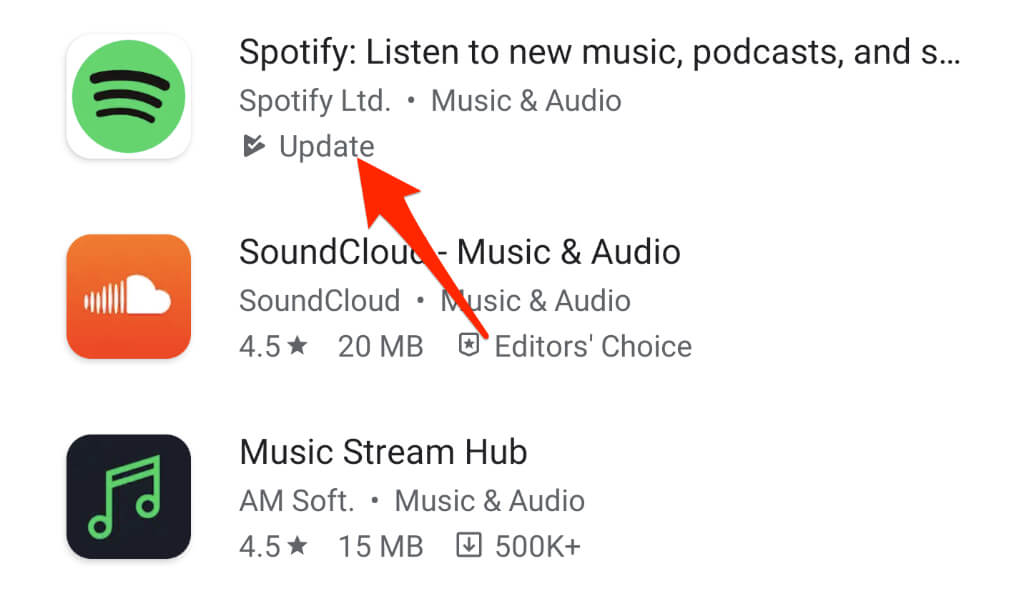Open the Music Stream Hub listing
The height and width of the screenshot is (591, 1024).
pos(384,452)
